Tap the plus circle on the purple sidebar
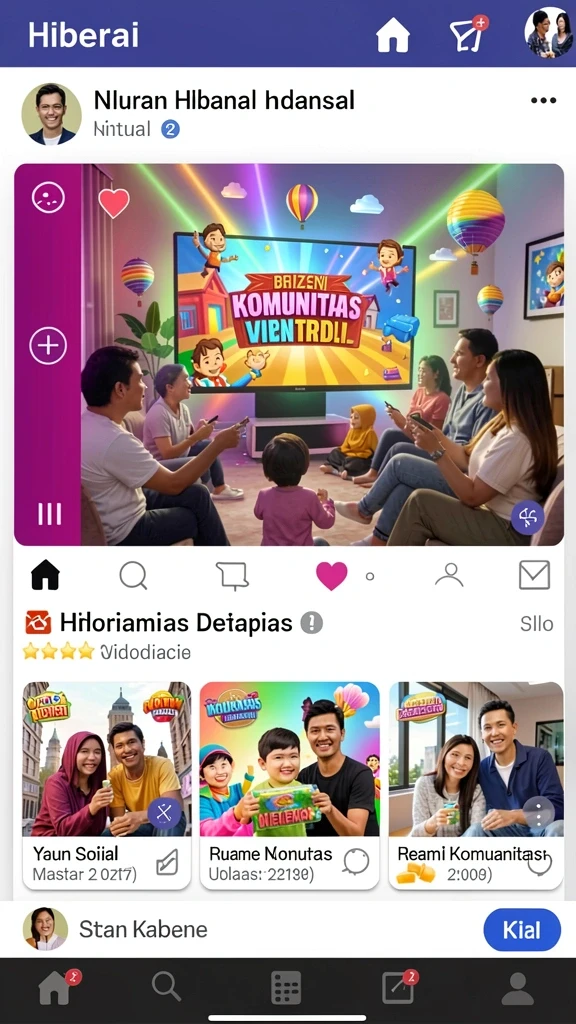Viewport: 576px width, 1024px height. [x=48, y=346]
